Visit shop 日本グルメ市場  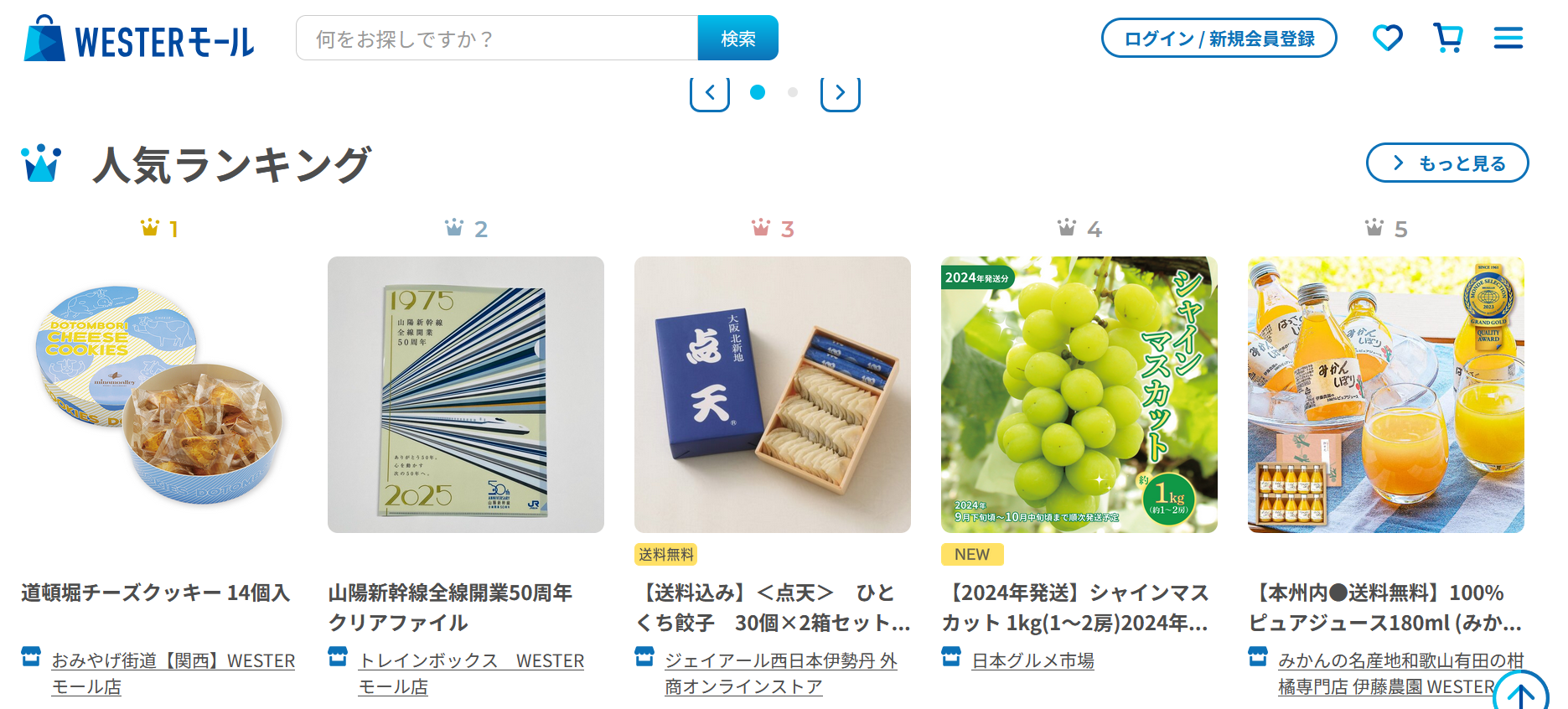click(1032, 661)
